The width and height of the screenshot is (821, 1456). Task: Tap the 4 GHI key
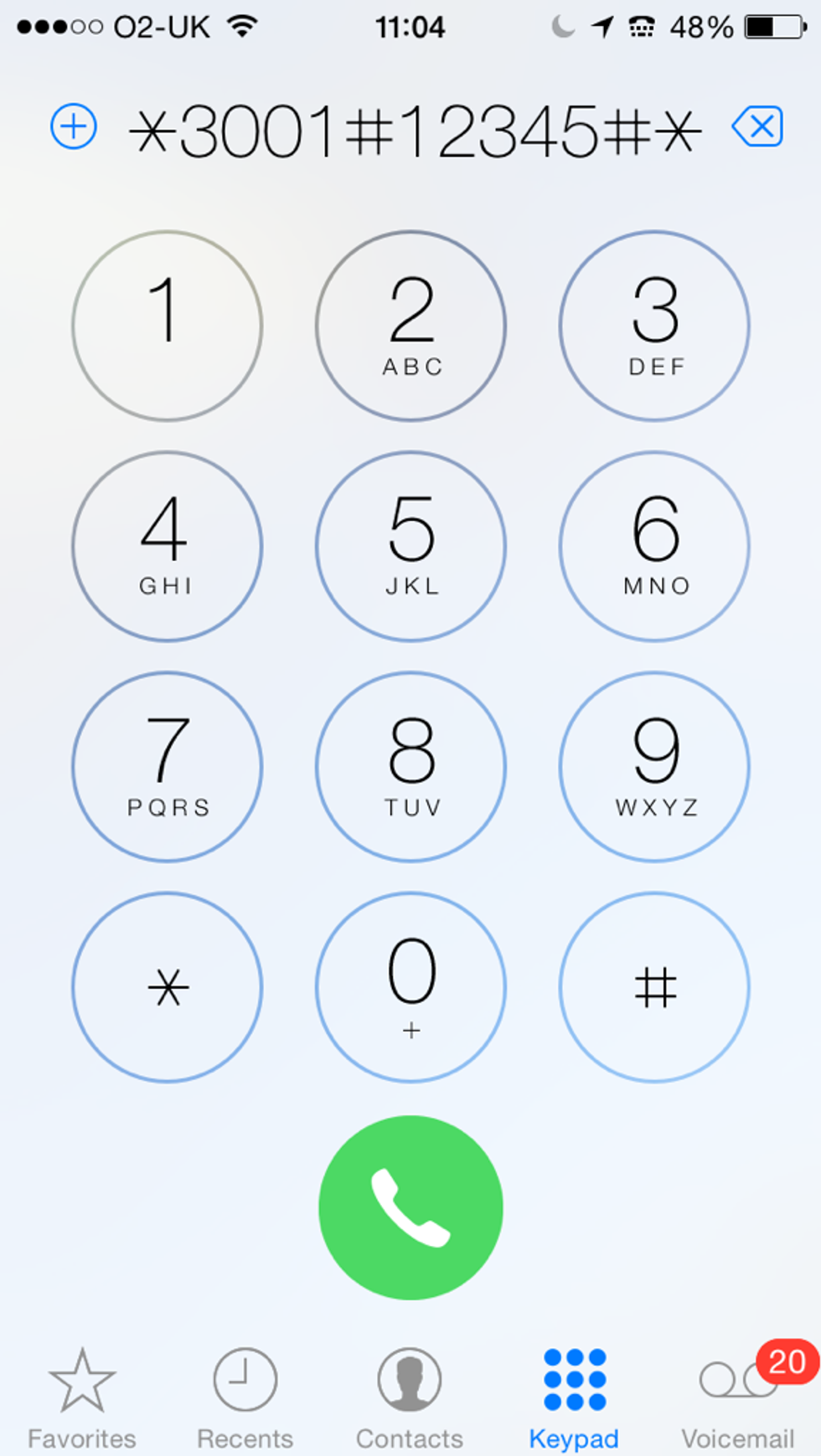tap(167, 546)
